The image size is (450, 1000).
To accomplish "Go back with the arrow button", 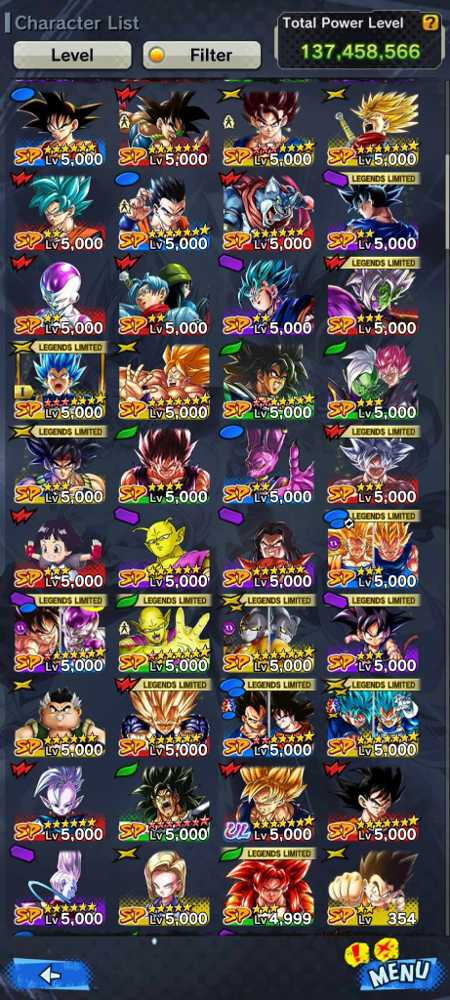I will coord(50,974).
